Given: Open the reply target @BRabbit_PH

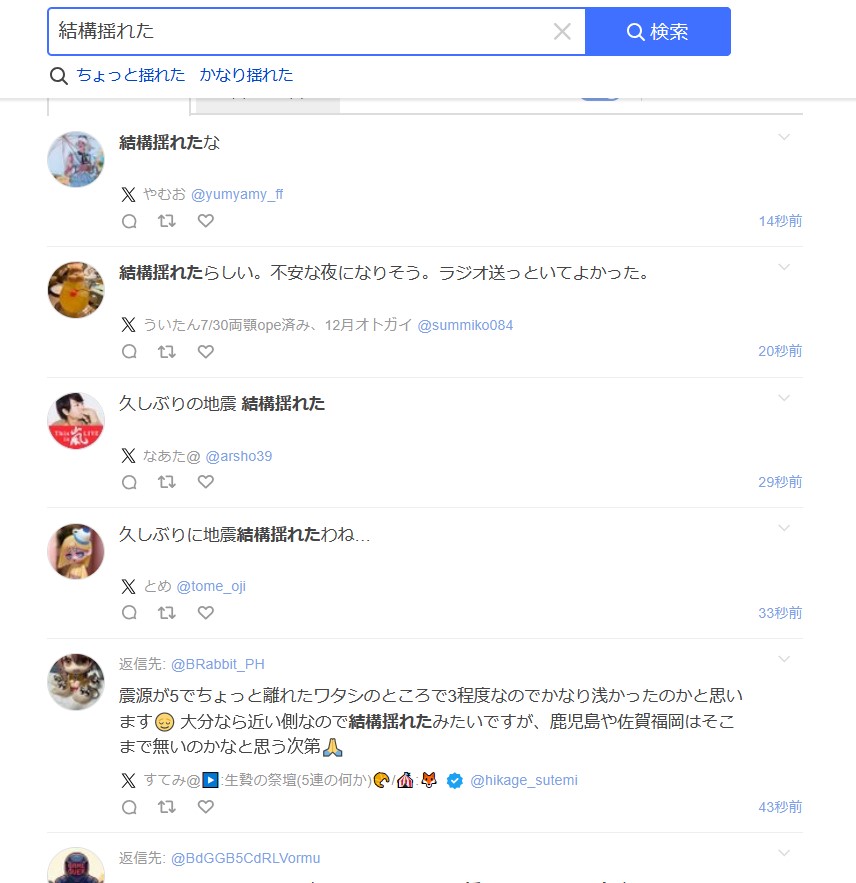Looking at the screenshot, I should (x=217, y=664).
